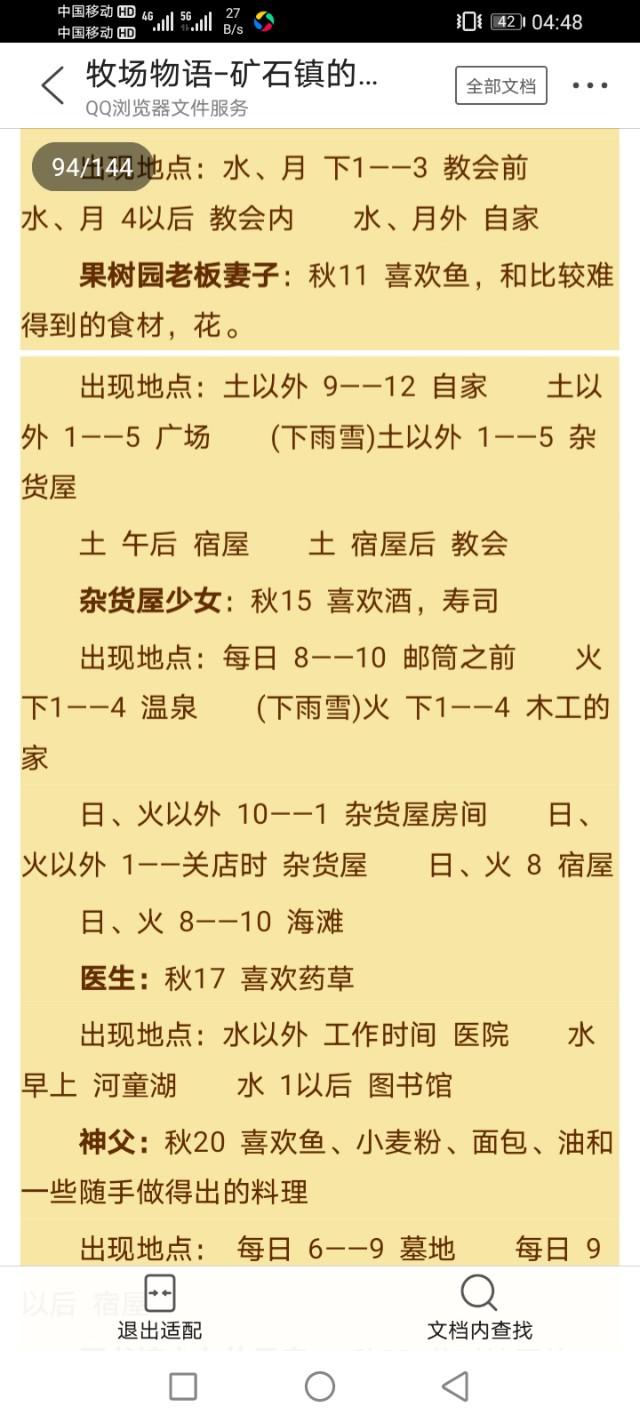
Task: Open recent apps with the square button
Action: (x=183, y=1386)
